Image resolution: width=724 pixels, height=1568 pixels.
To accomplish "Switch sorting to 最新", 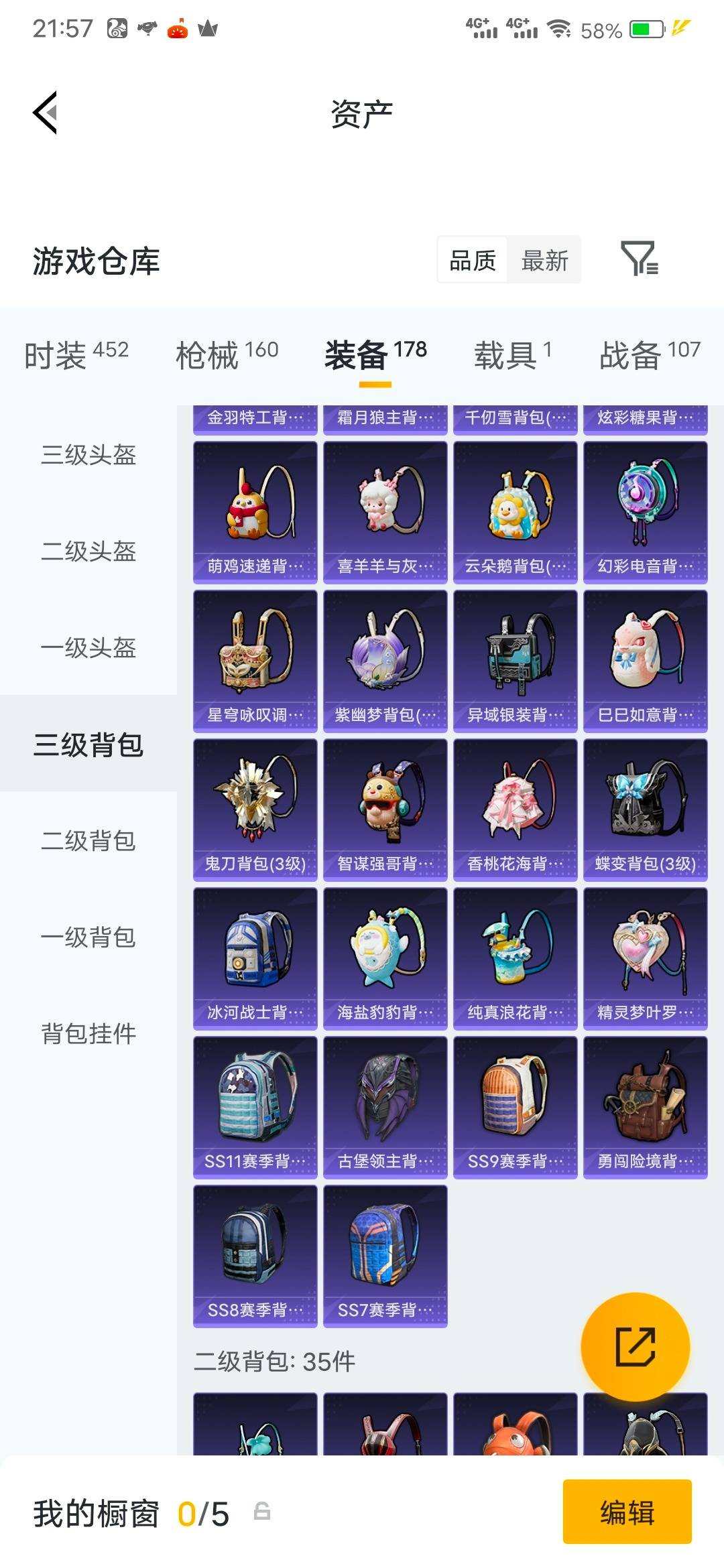I will click(x=545, y=261).
